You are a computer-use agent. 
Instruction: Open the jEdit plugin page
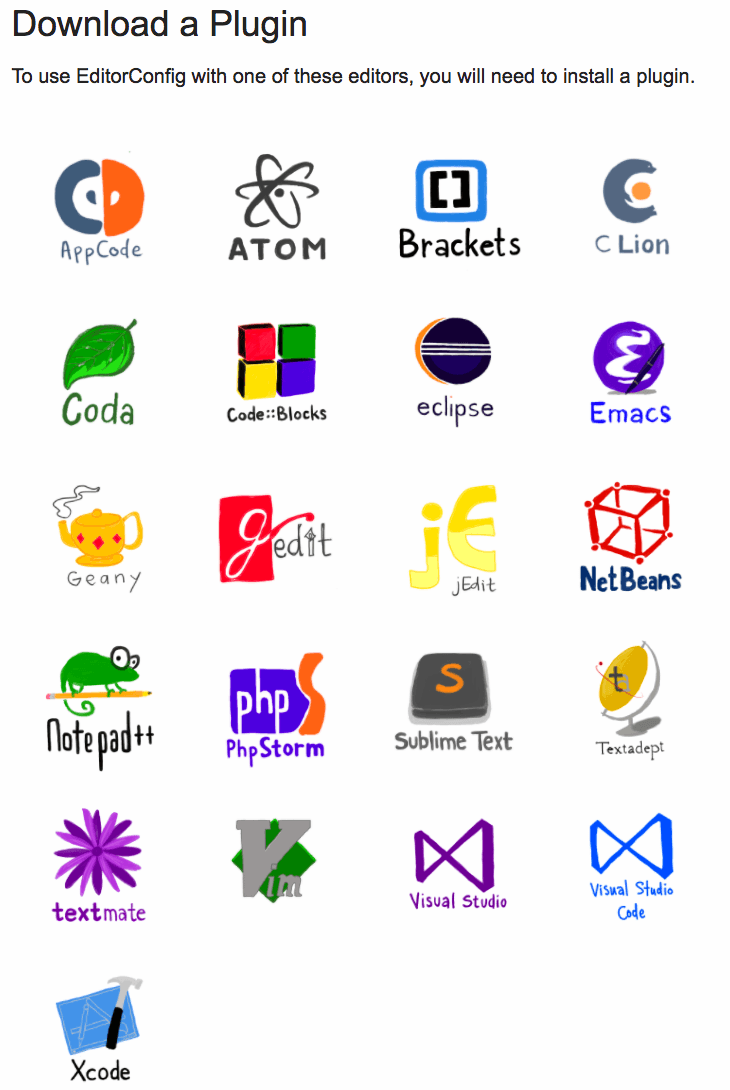[x=456, y=538]
